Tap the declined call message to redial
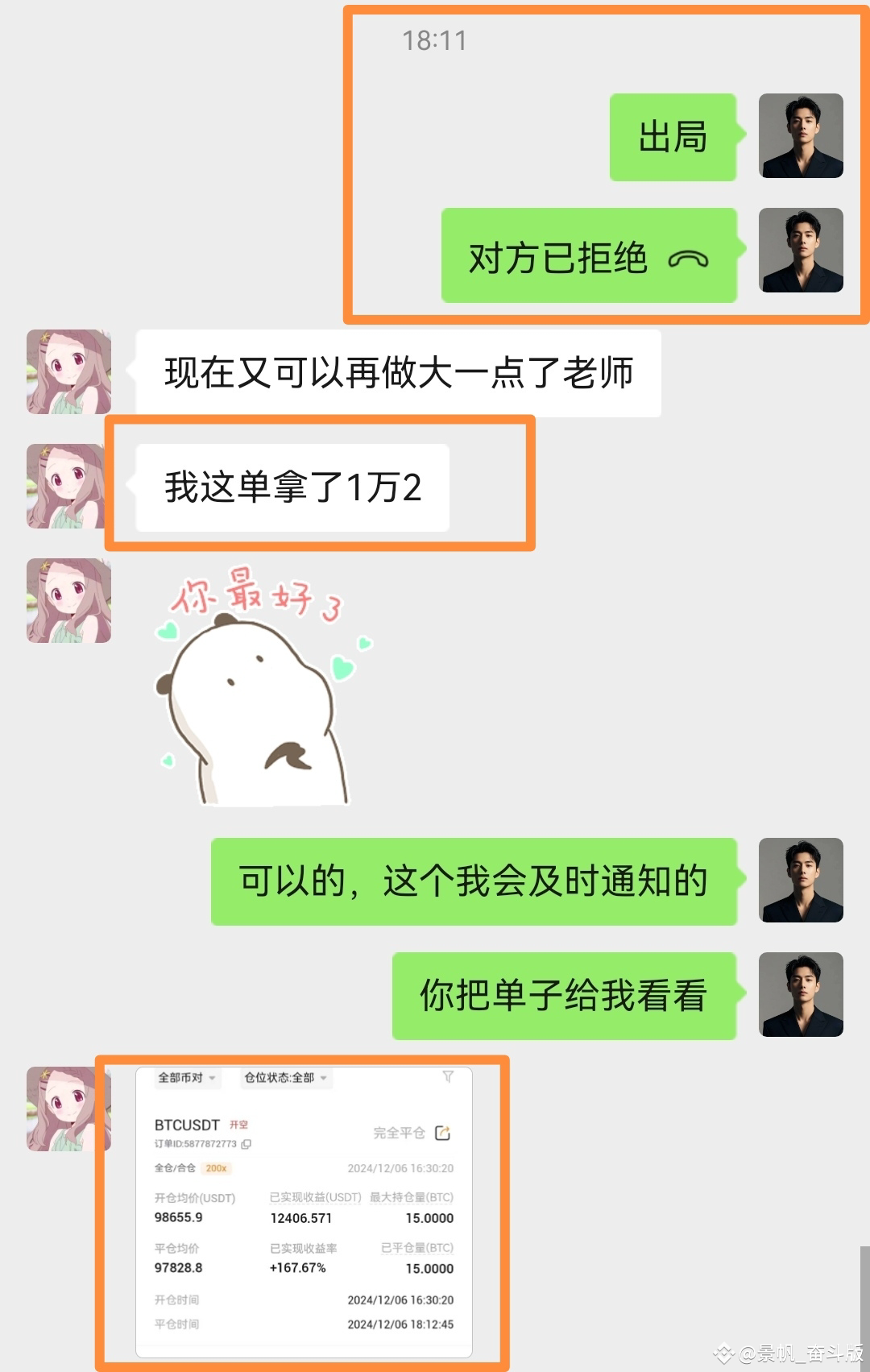The image size is (870, 1372). pyautogui.click(x=588, y=256)
